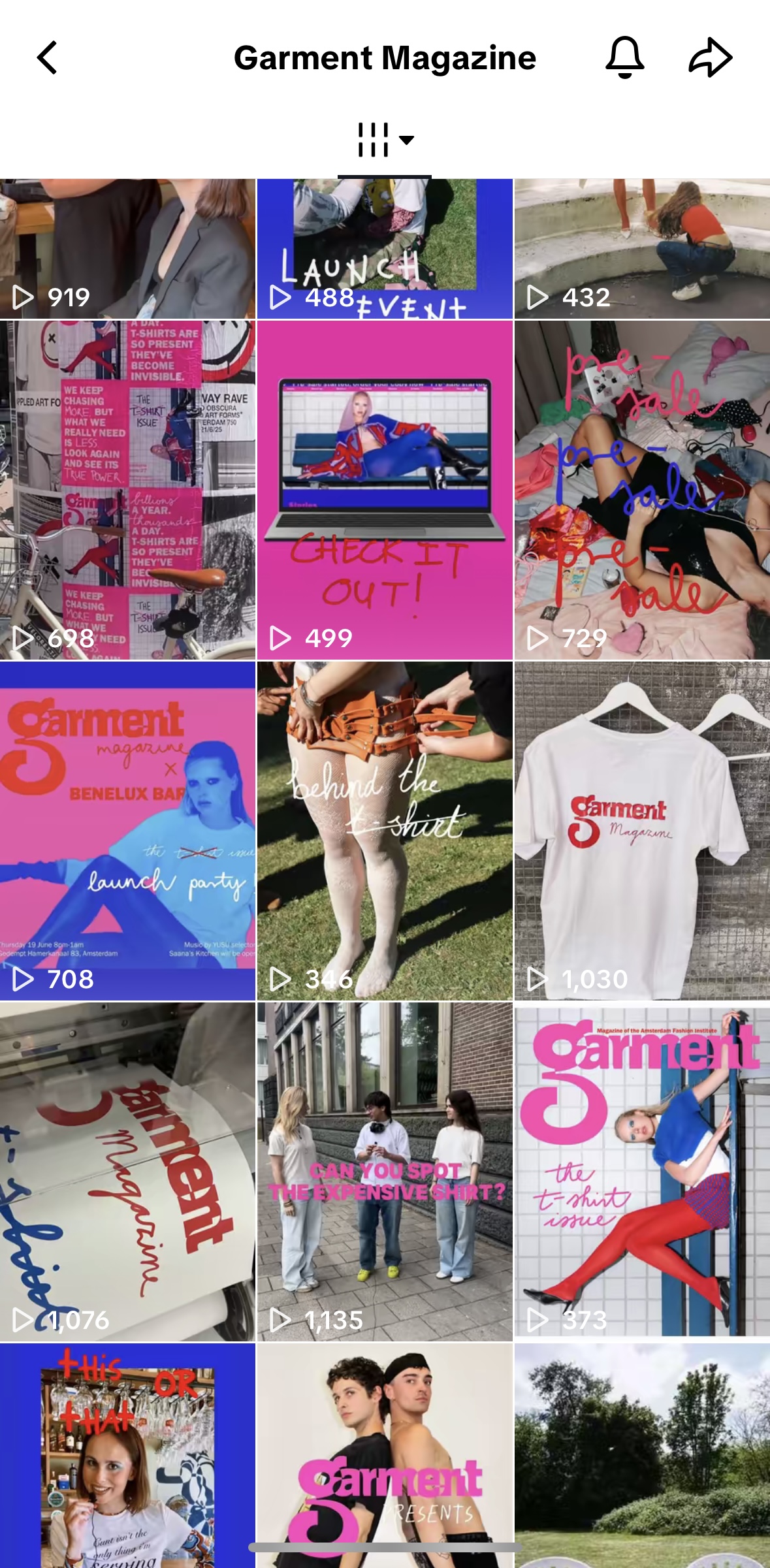
Task: Open the poster wall video with 698 views
Action: click(127, 490)
